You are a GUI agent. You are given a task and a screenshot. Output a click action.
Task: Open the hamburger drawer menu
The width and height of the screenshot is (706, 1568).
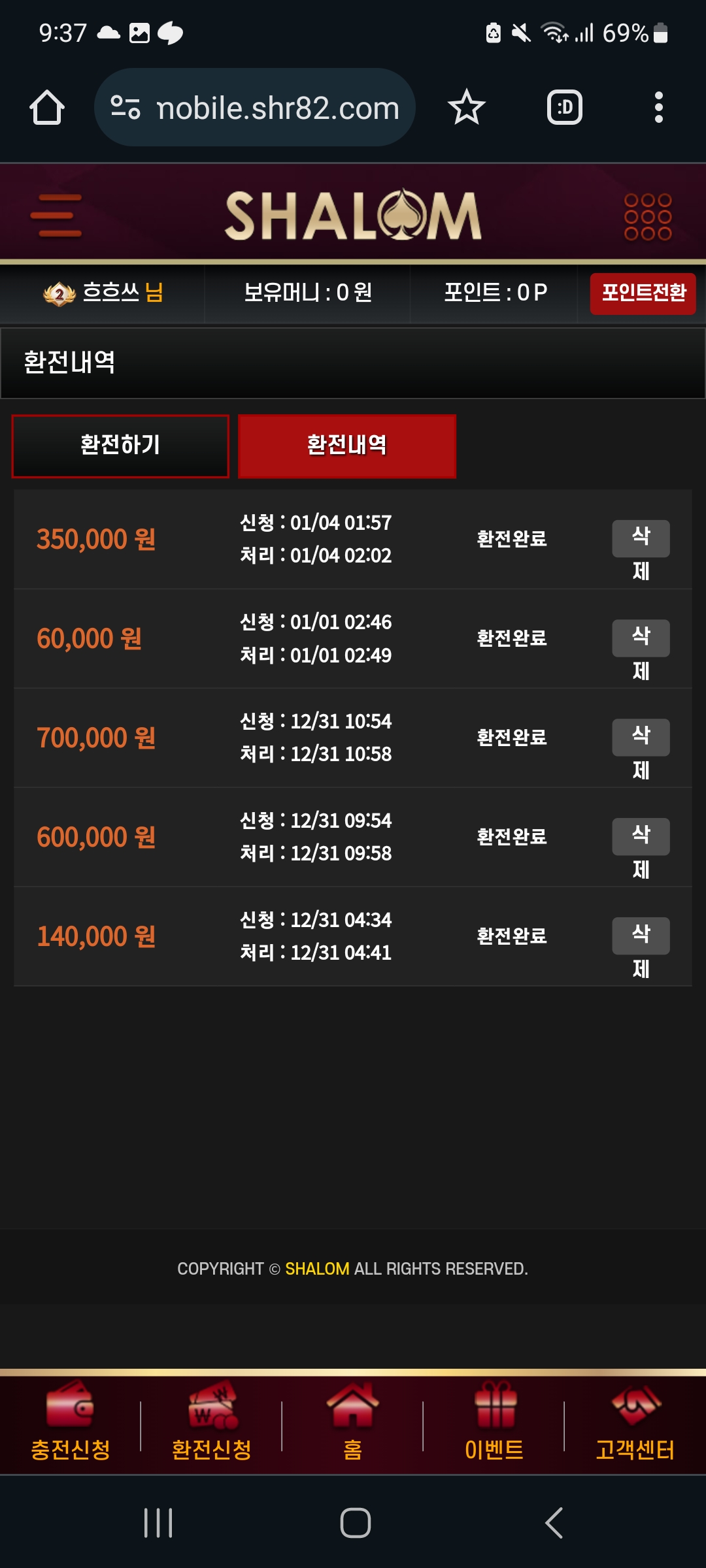point(56,216)
